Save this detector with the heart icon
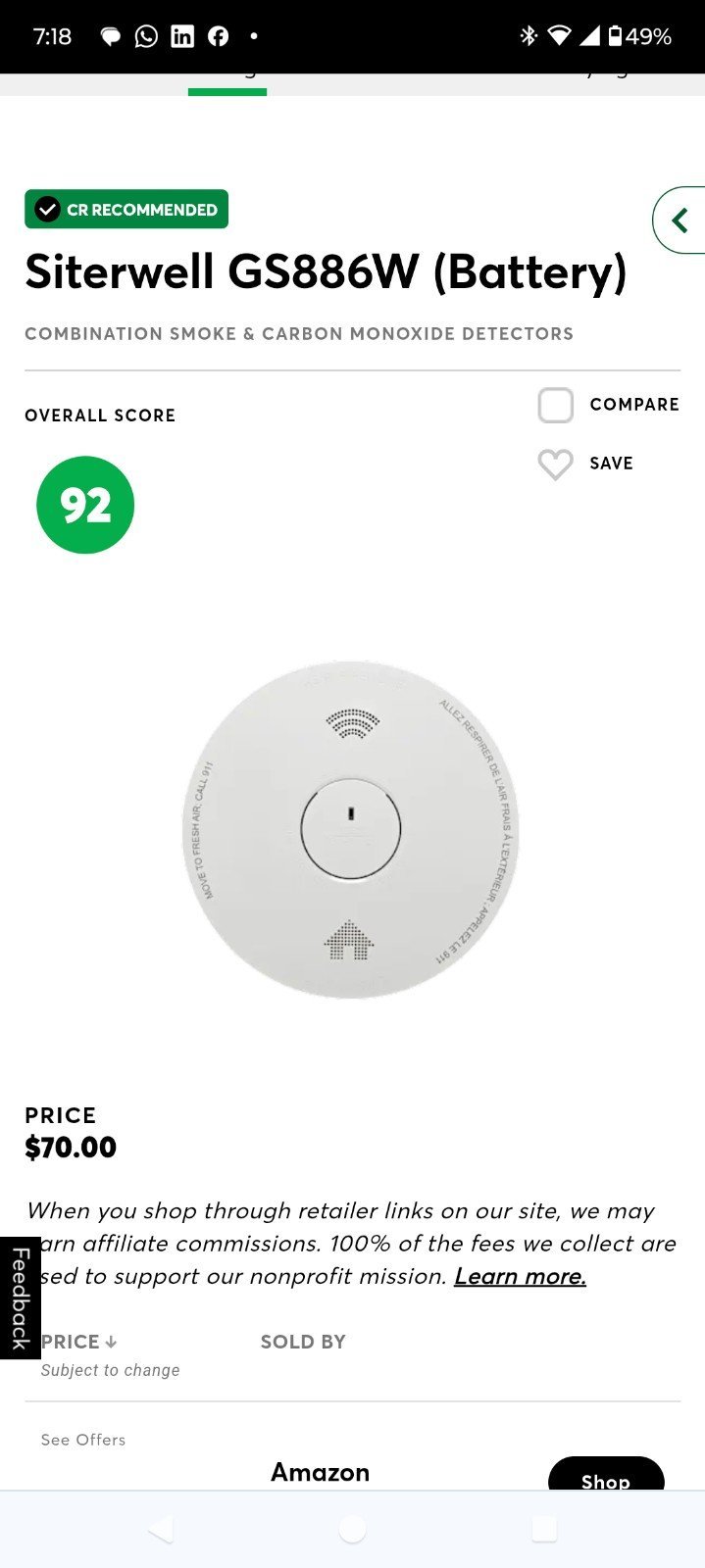Image resolution: width=705 pixels, height=1568 pixels. pos(555,464)
